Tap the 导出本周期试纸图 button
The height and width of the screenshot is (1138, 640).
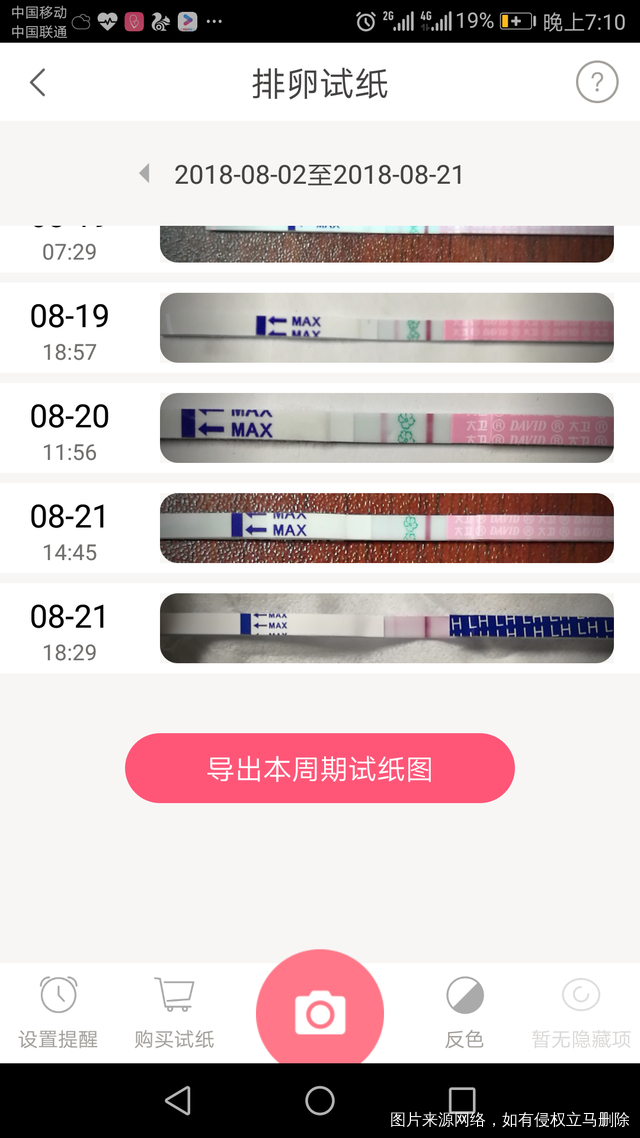(x=319, y=769)
